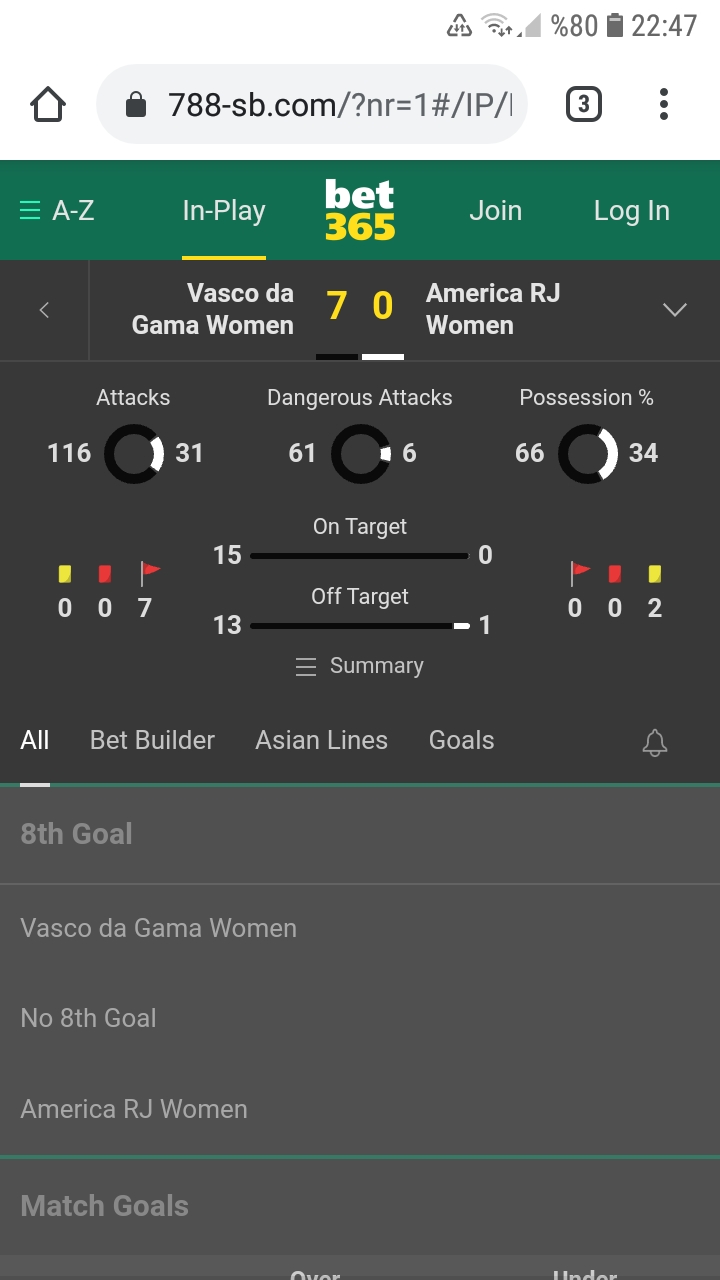Expand the match selector dropdown
The image size is (720, 1280).
[x=675, y=310]
